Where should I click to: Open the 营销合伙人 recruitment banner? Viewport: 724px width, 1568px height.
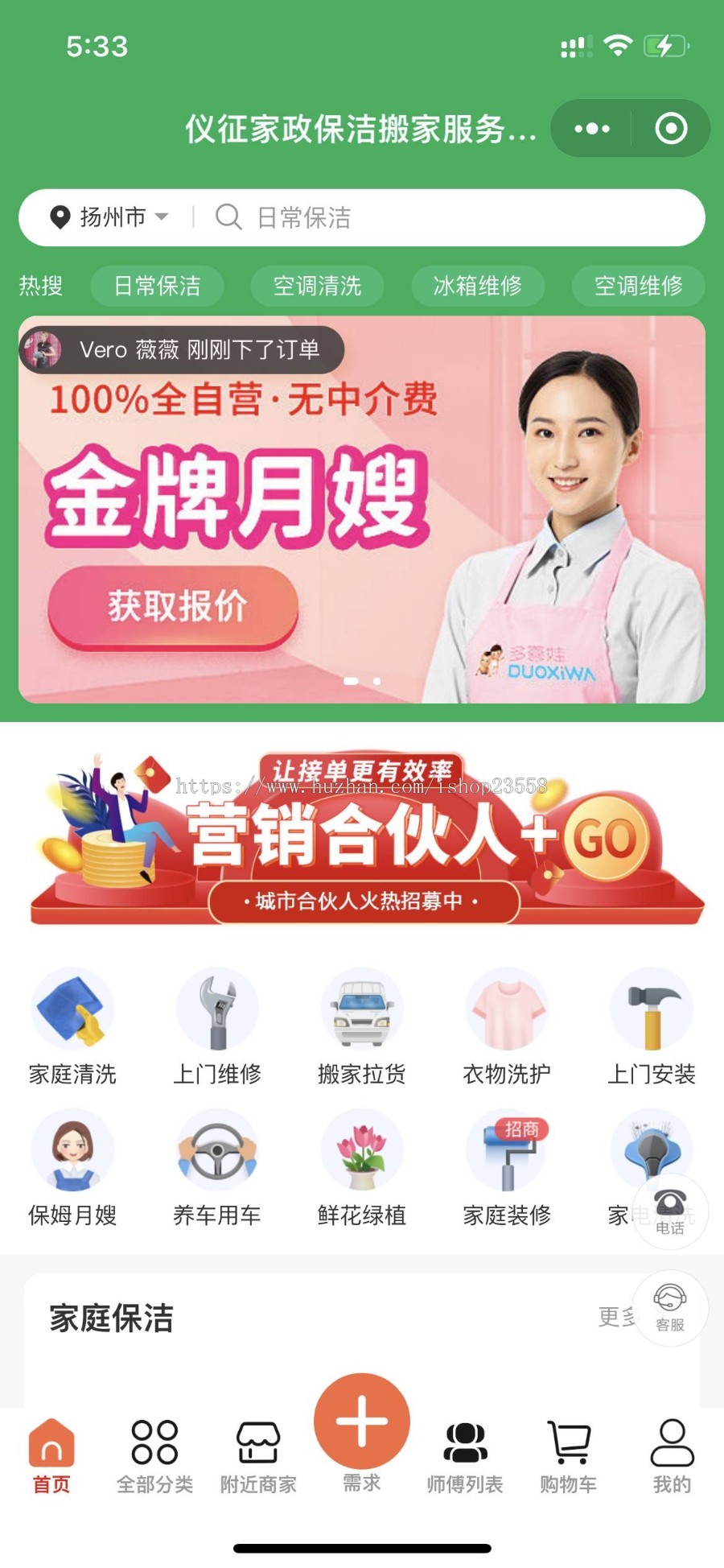coord(367,839)
